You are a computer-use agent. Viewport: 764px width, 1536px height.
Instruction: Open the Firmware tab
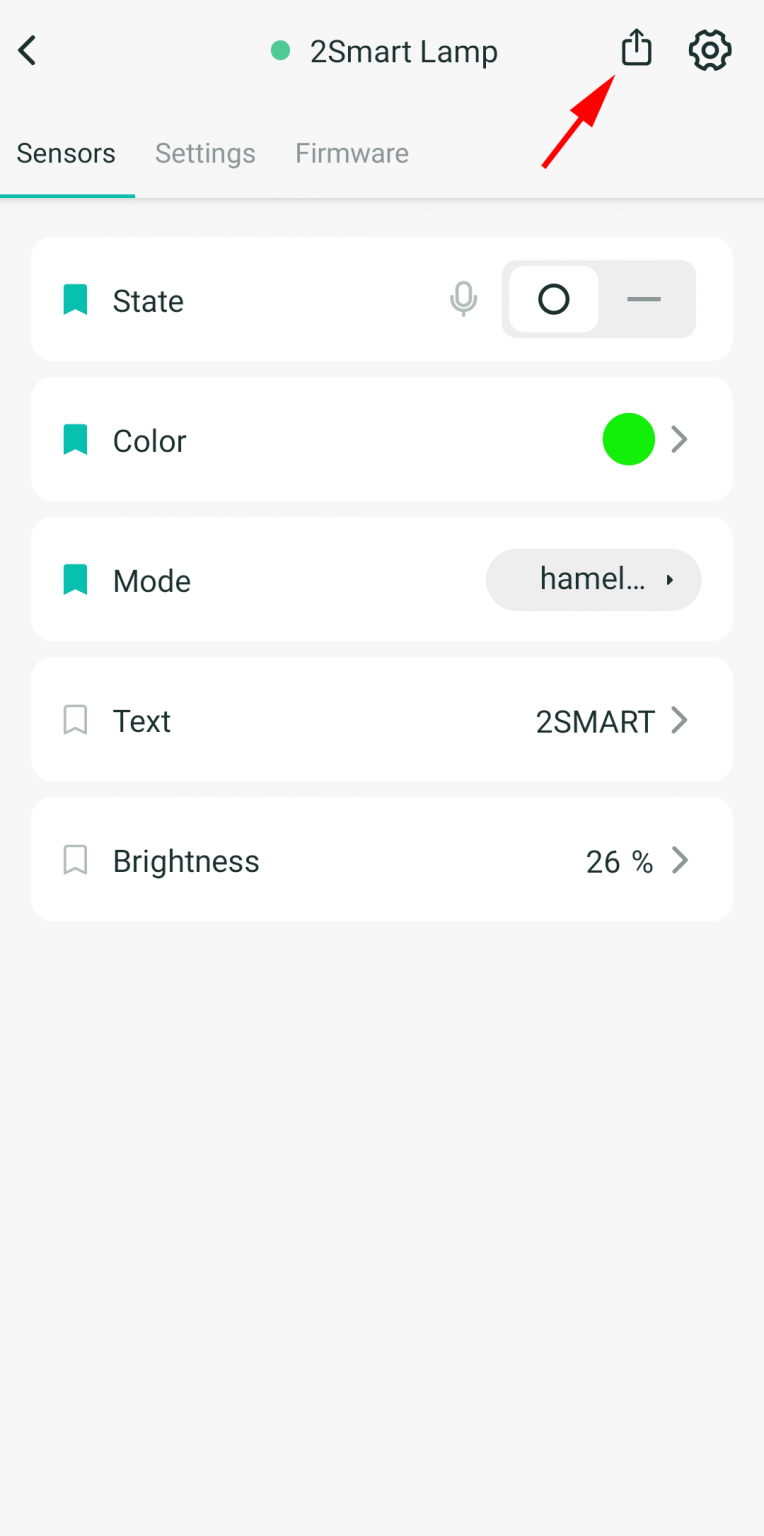tap(351, 153)
